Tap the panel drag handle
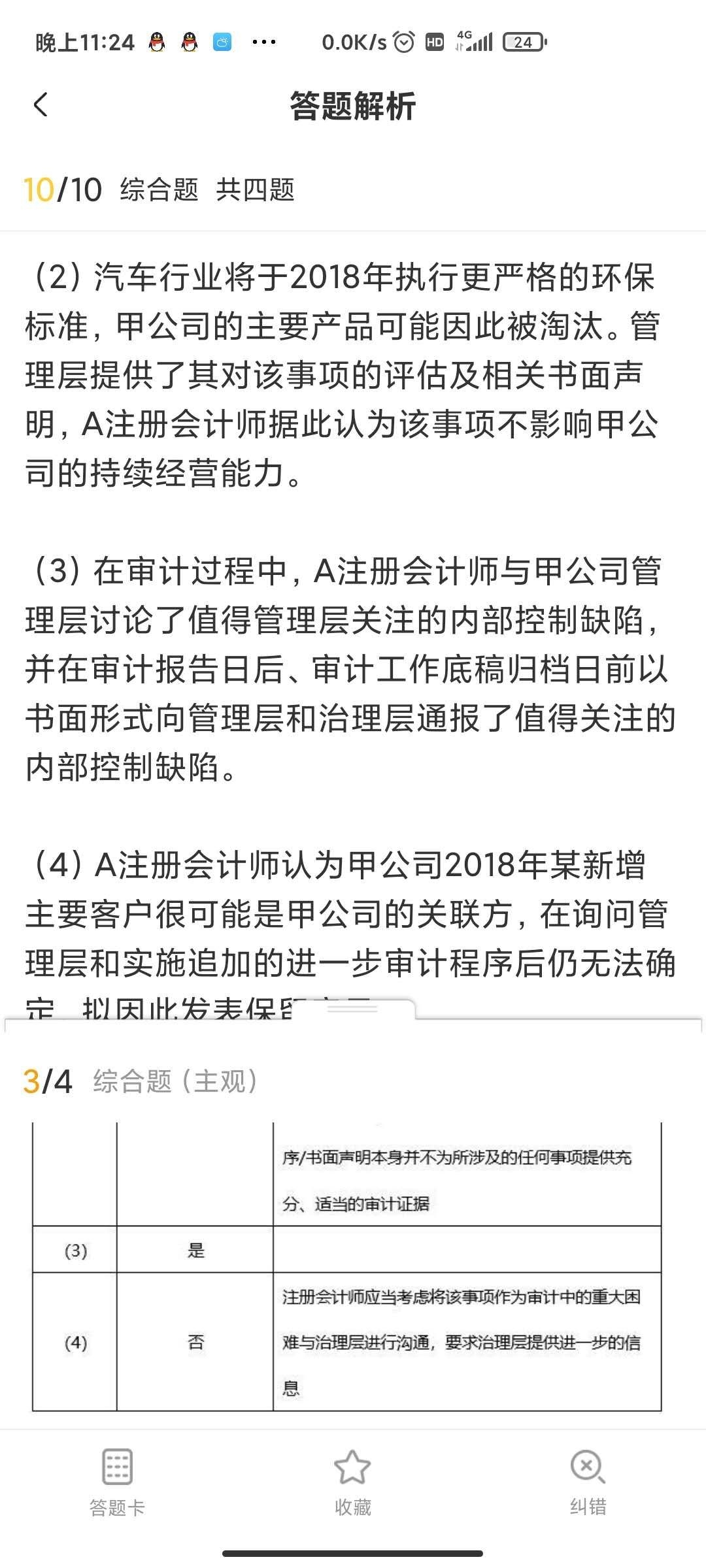The height and width of the screenshot is (1568, 706). click(352, 1009)
